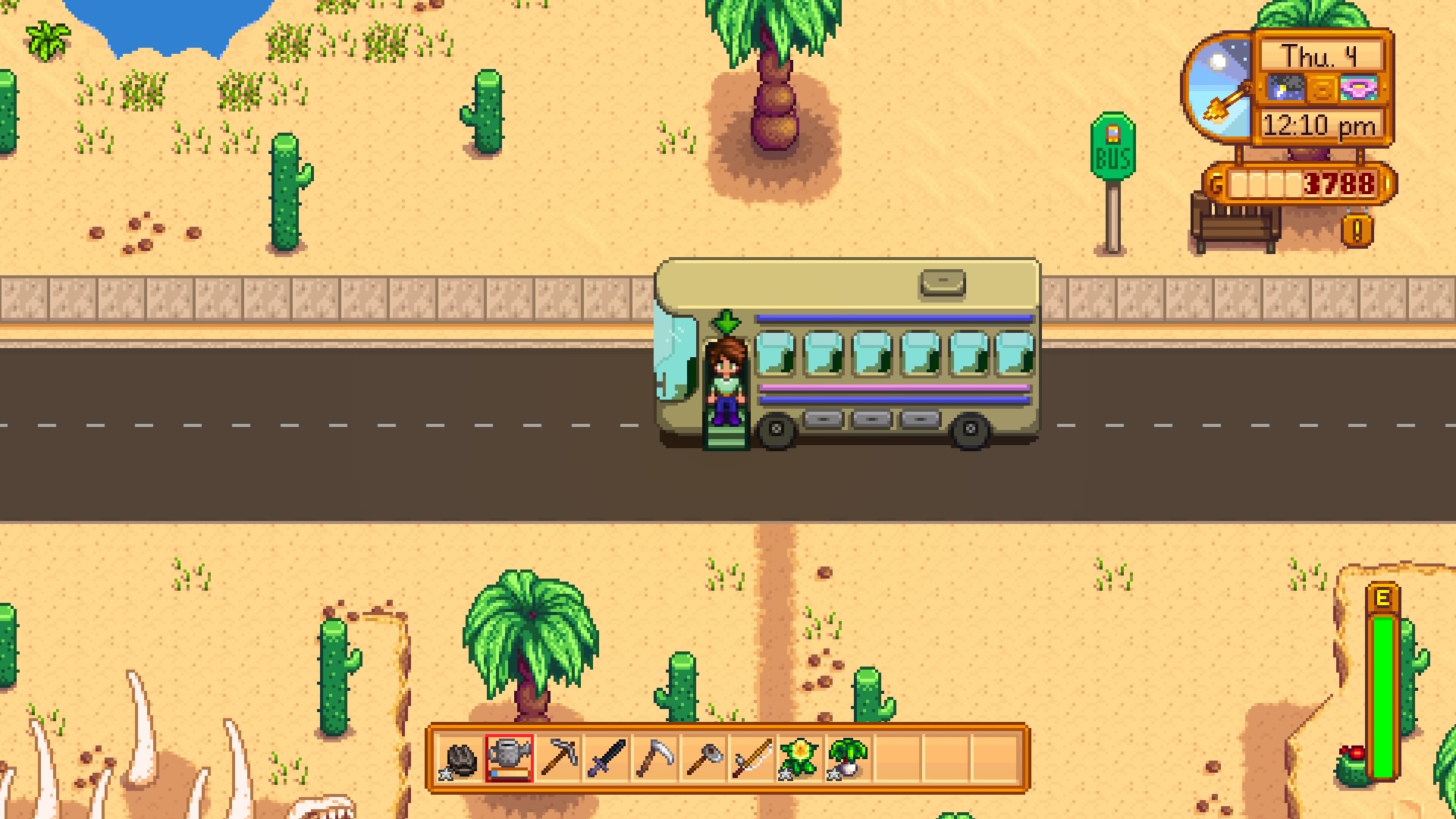Open the journal exclamation icon
Screen dimensions: 1456x819
tap(1357, 230)
